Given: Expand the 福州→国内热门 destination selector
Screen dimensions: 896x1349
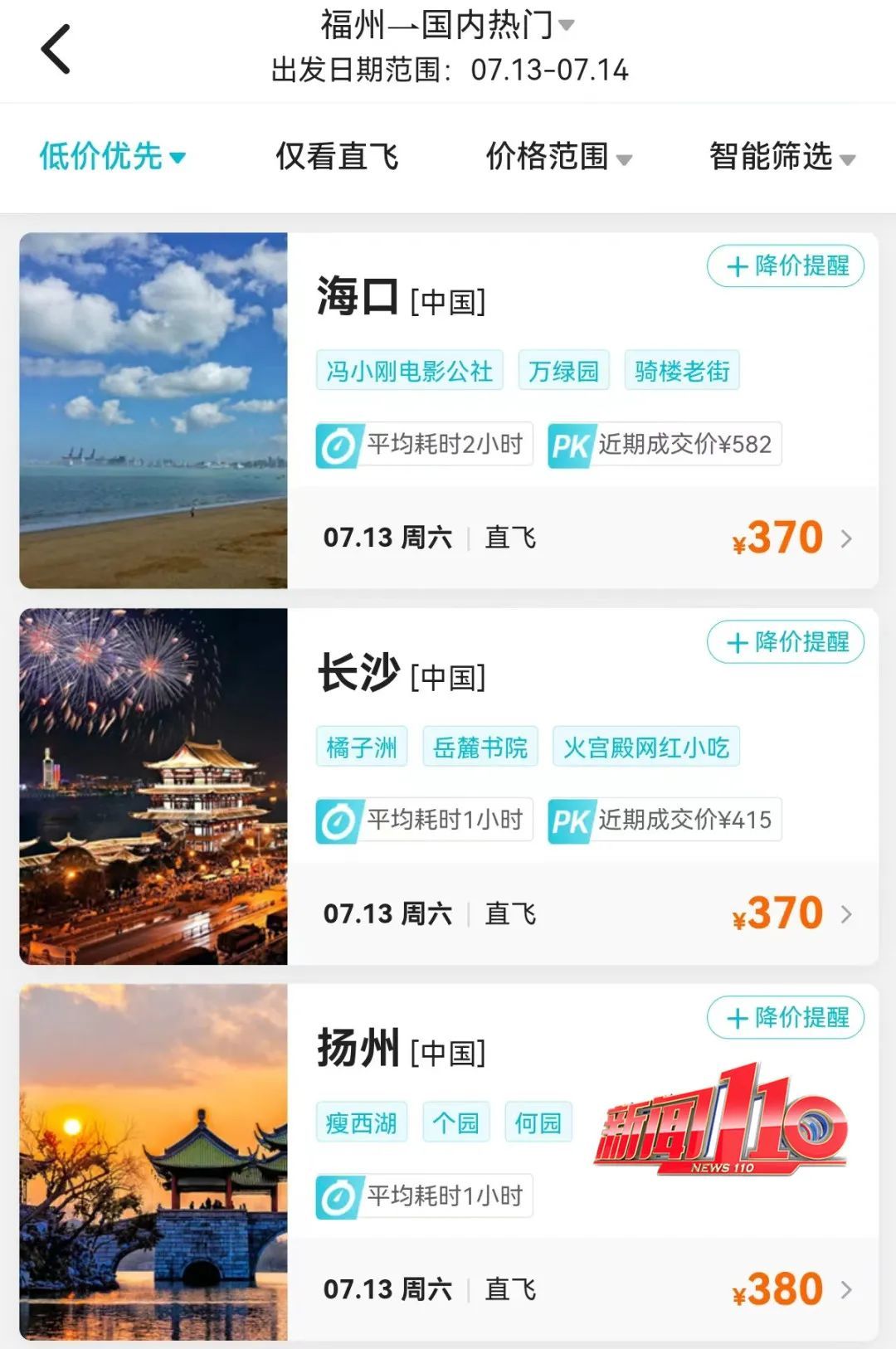Looking at the screenshot, I should pyautogui.click(x=442, y=25).
